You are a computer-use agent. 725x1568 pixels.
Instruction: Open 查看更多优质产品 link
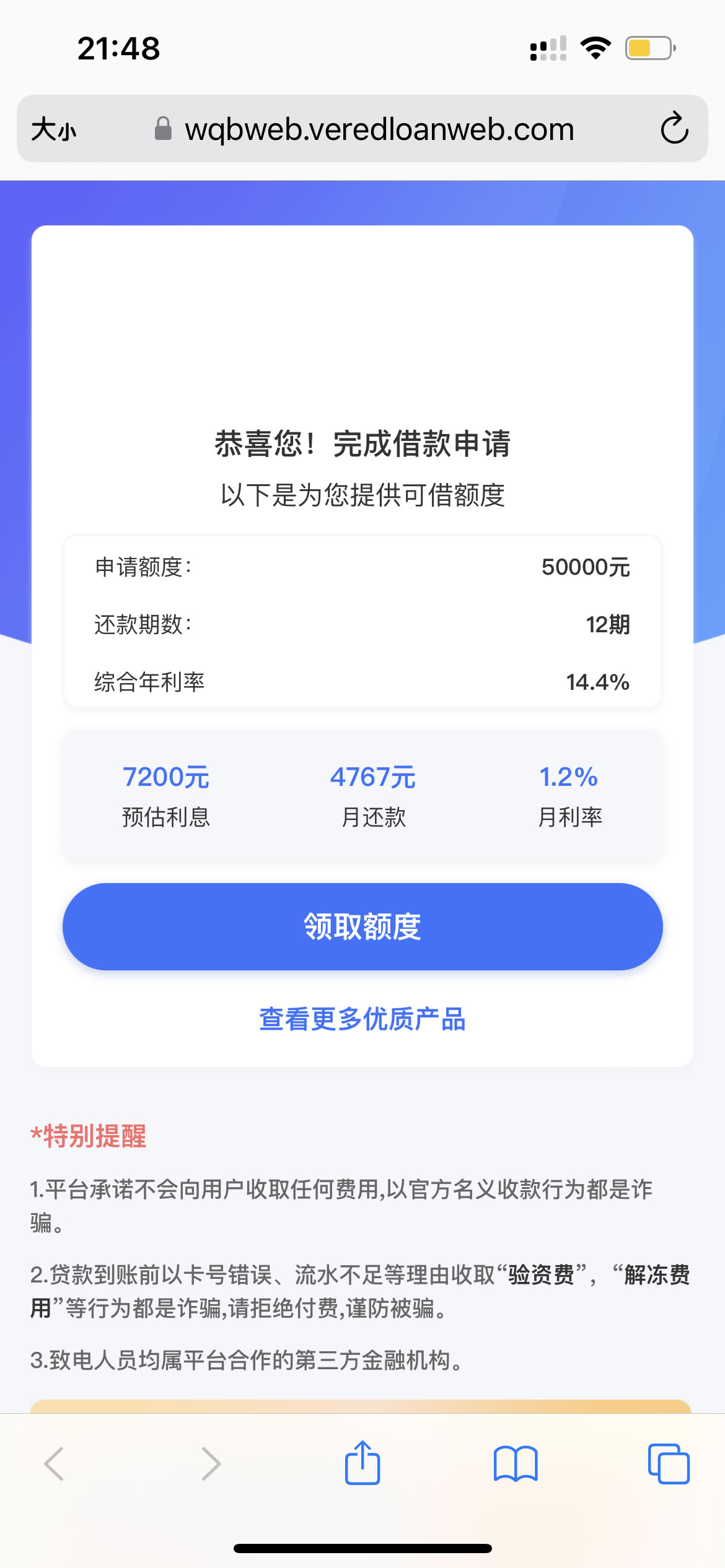(362, 1019)
